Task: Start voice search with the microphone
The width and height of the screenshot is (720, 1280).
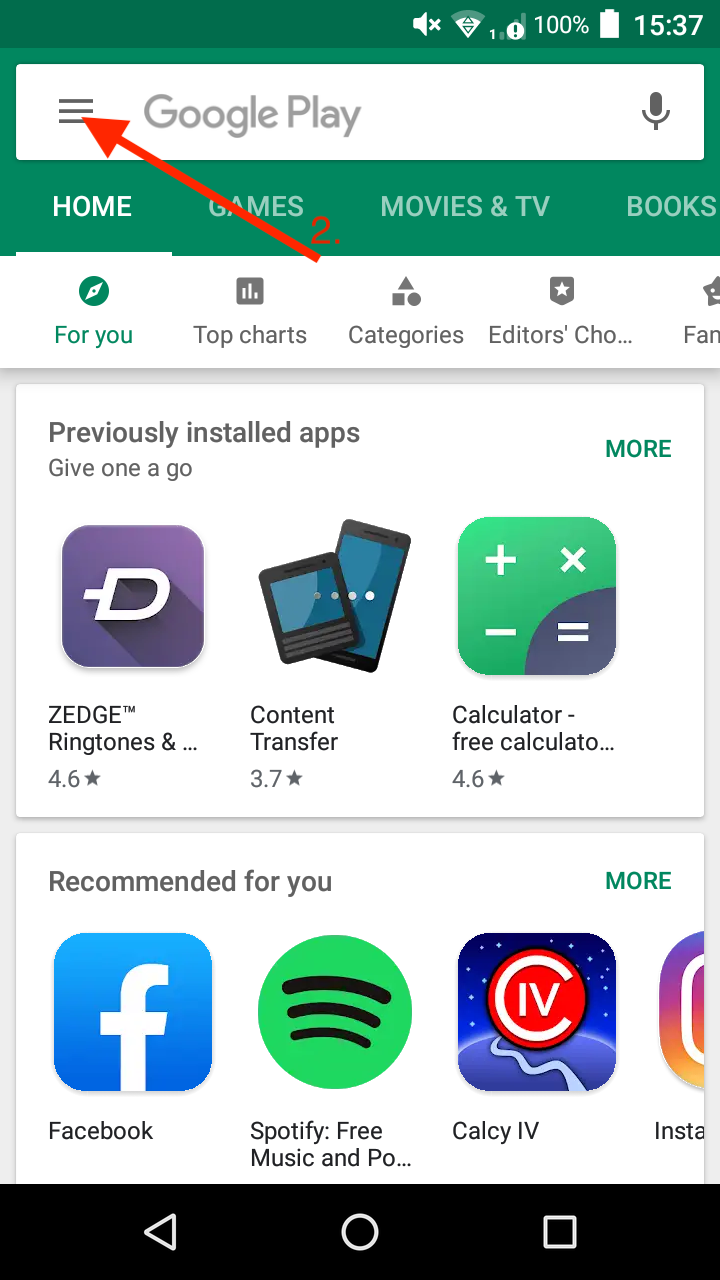Action: (x=655, y=112)
